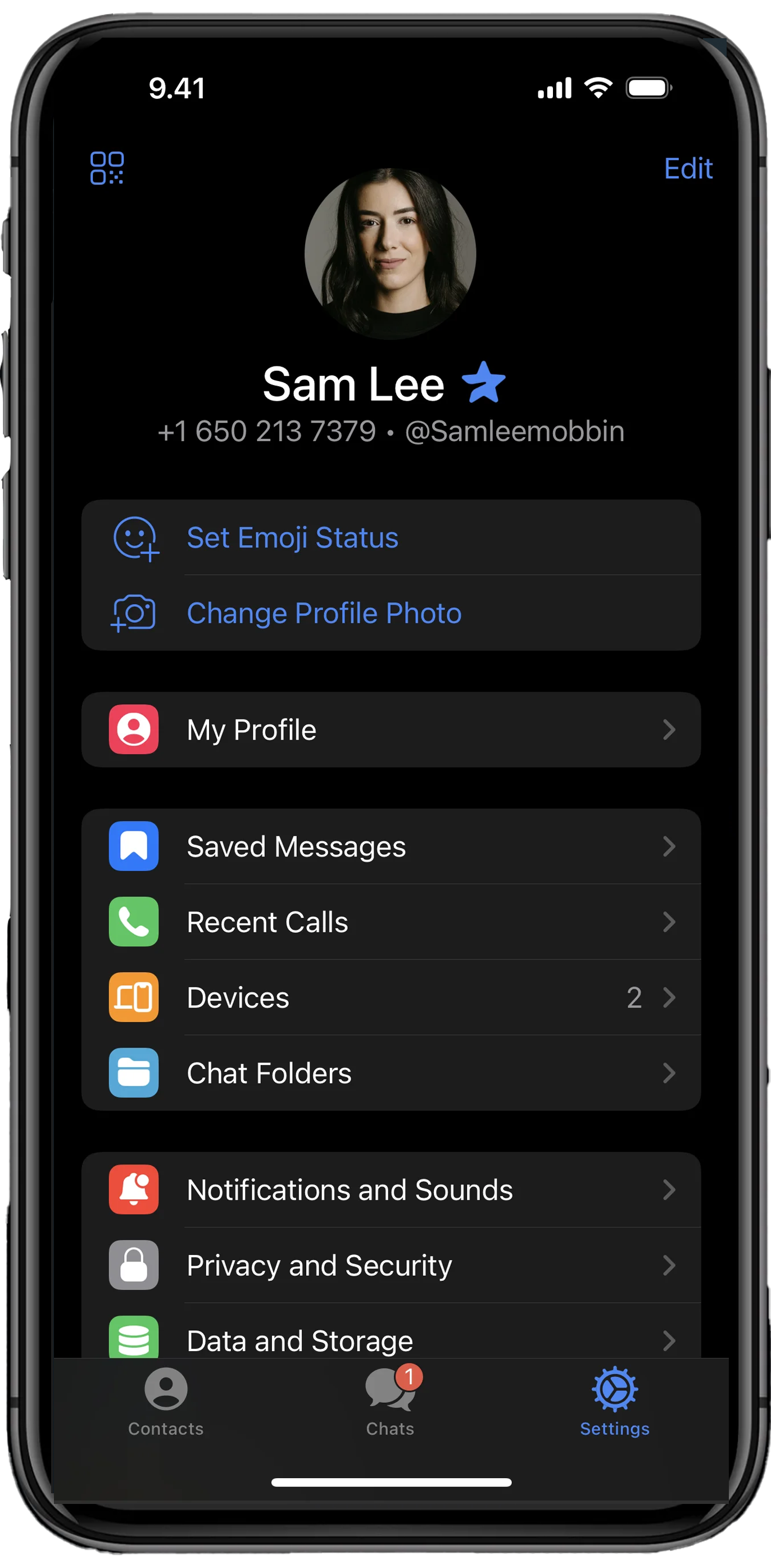
Task: Choose Change Profile Photo
Action: [391, 613]
